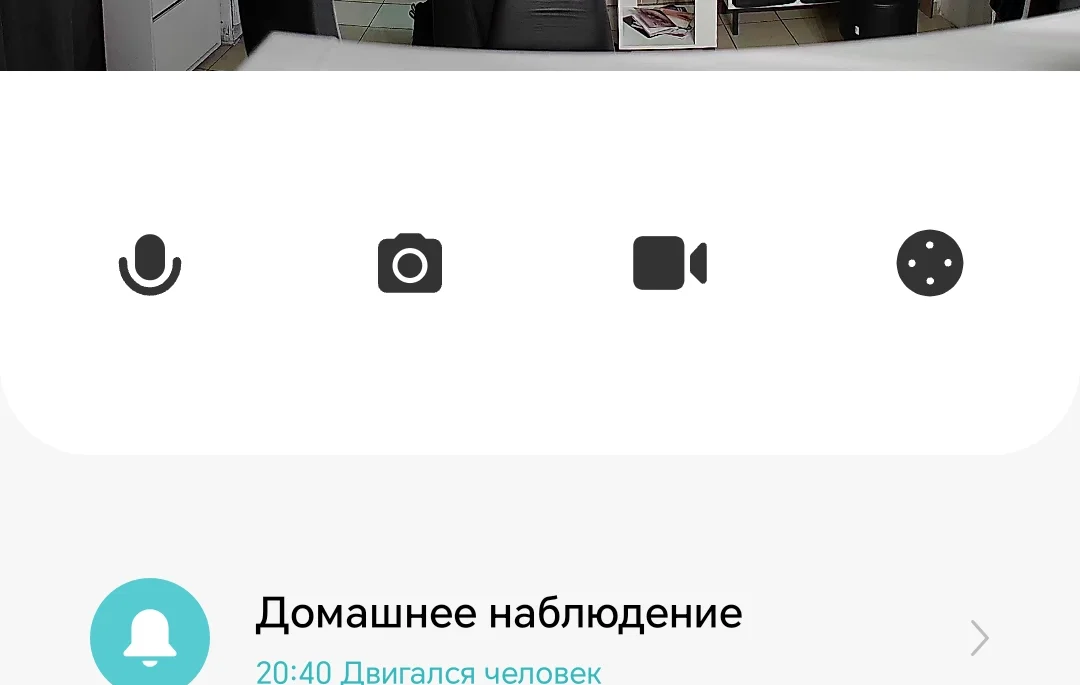1080x685 pixels.
Task: Start recording video from the camera
Action: pyautogui.click(x=670, y=264)
